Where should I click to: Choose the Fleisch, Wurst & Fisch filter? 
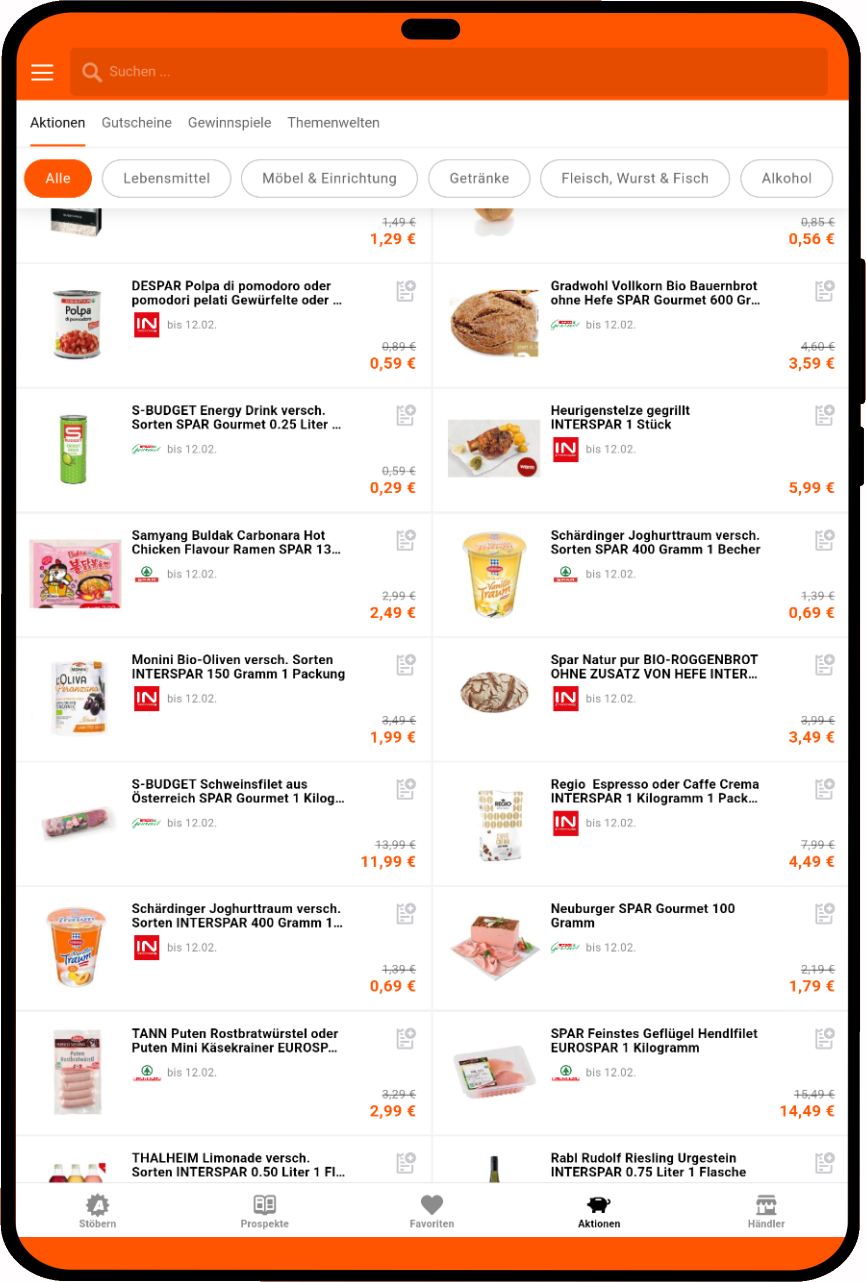click(634, 178)
